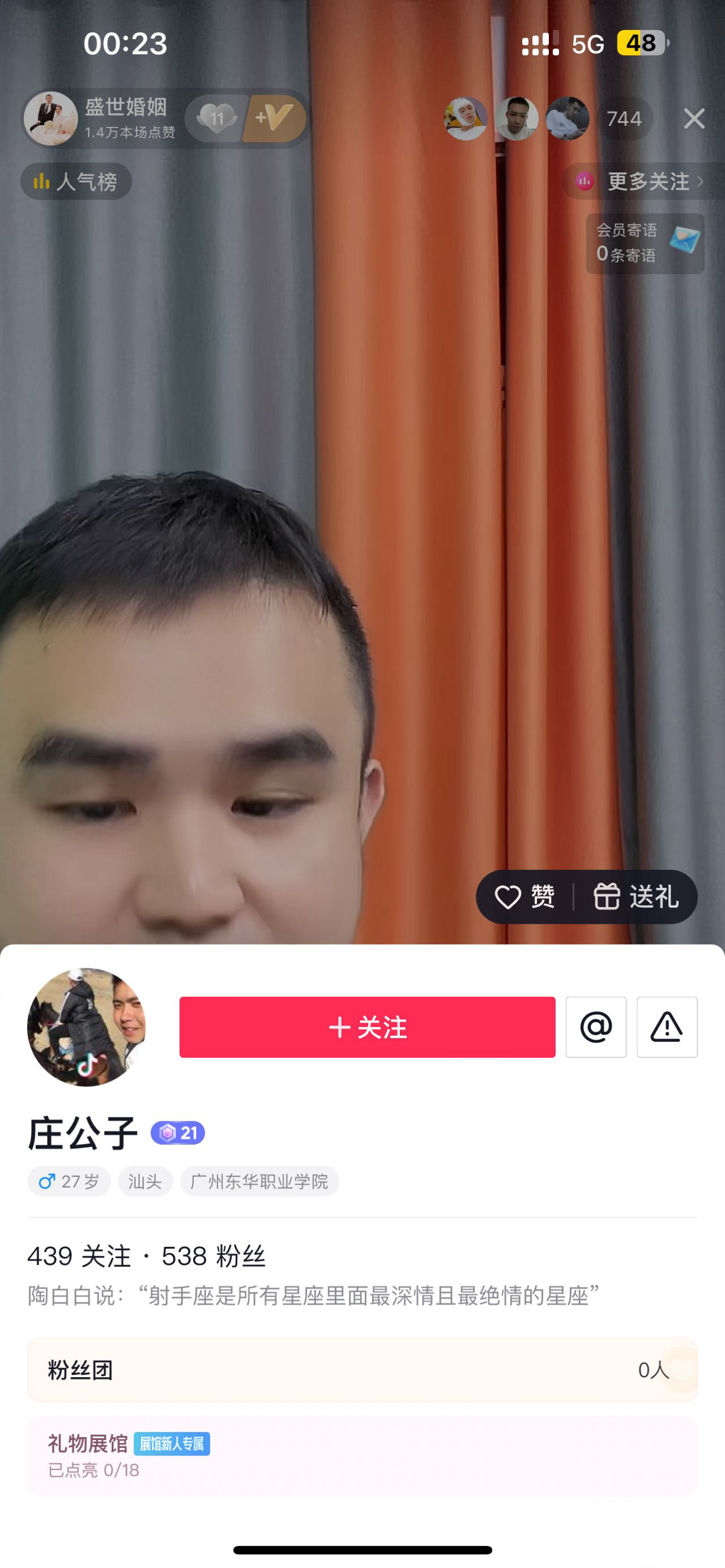Open the 礼物展馆 gift gallery

pos(362,1455)
